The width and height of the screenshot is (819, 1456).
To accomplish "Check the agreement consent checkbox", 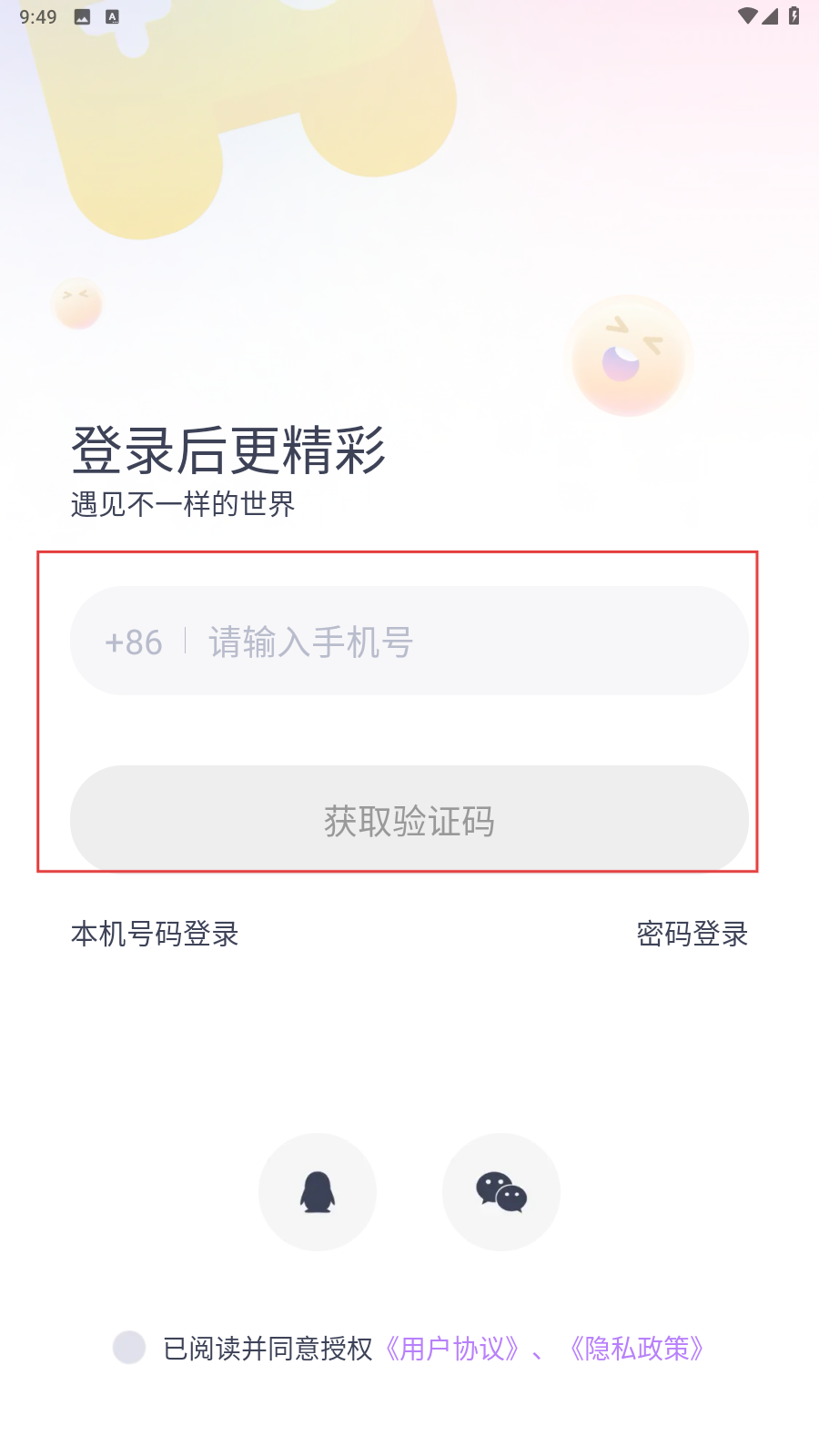I will click(x=129, y=1348).
